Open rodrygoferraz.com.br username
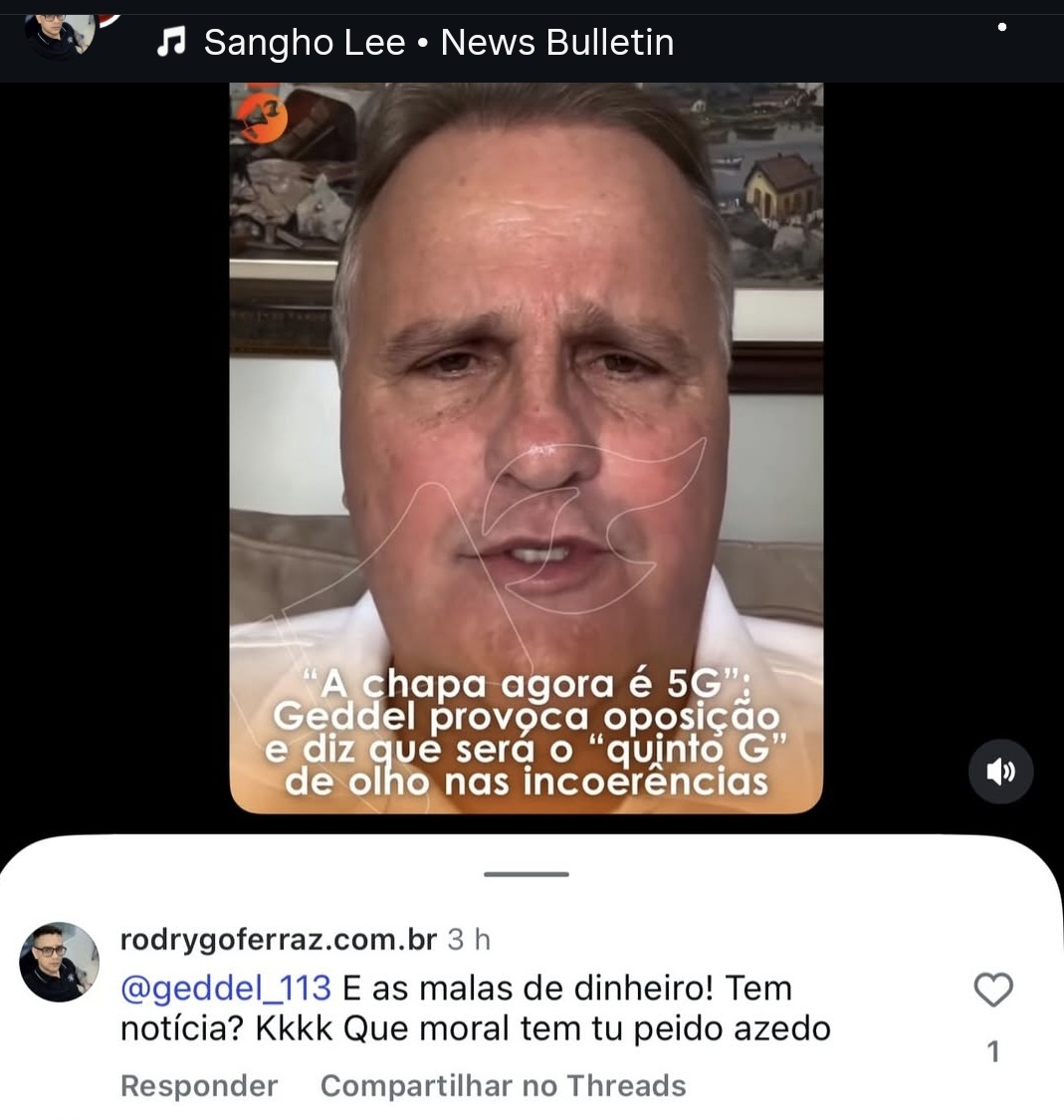 [x=279, y=939]
